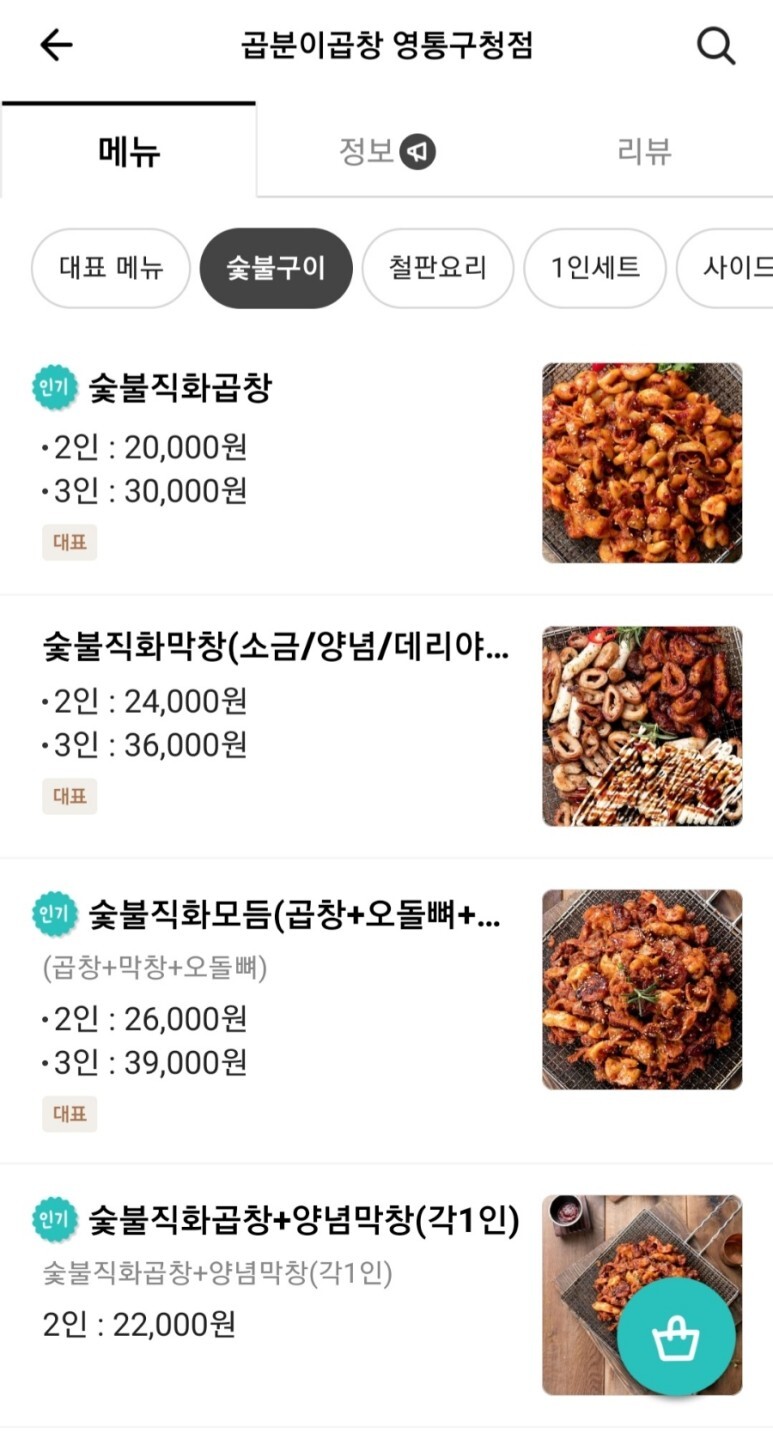773x1433 pixels.
Task: Open the search magnifier icon
Action: click(716, 46)
